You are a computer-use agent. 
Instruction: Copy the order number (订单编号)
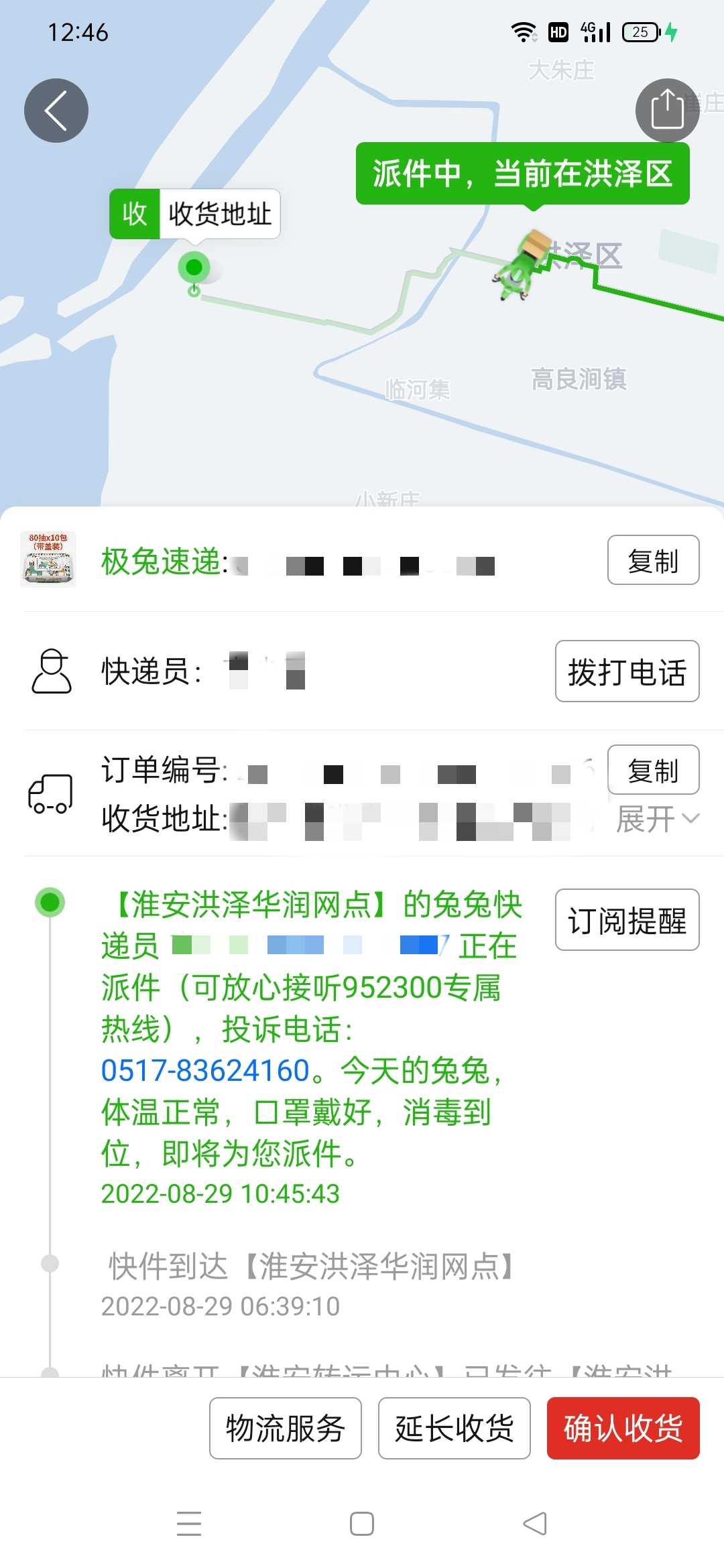[653, 770]
